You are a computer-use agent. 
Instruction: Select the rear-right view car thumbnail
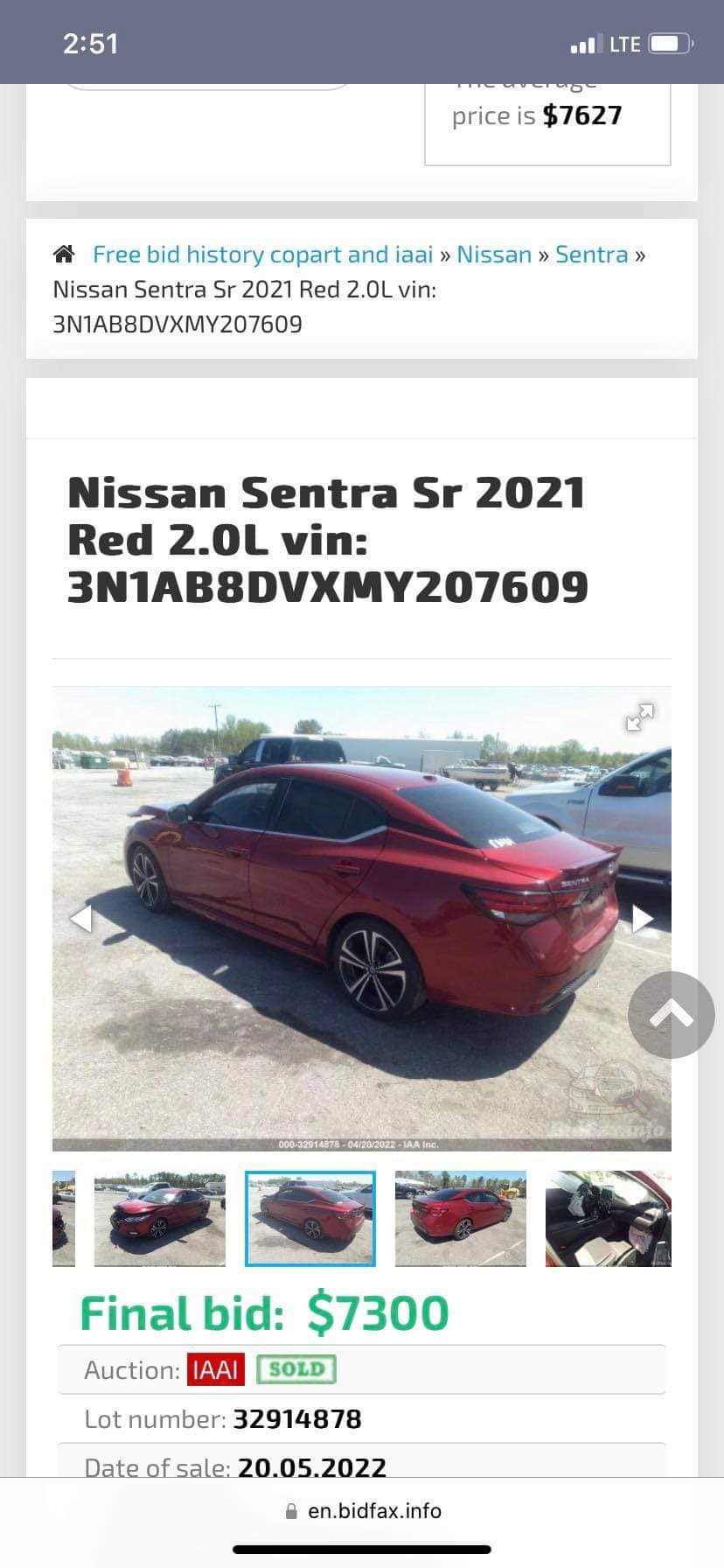coord(461,1219)
